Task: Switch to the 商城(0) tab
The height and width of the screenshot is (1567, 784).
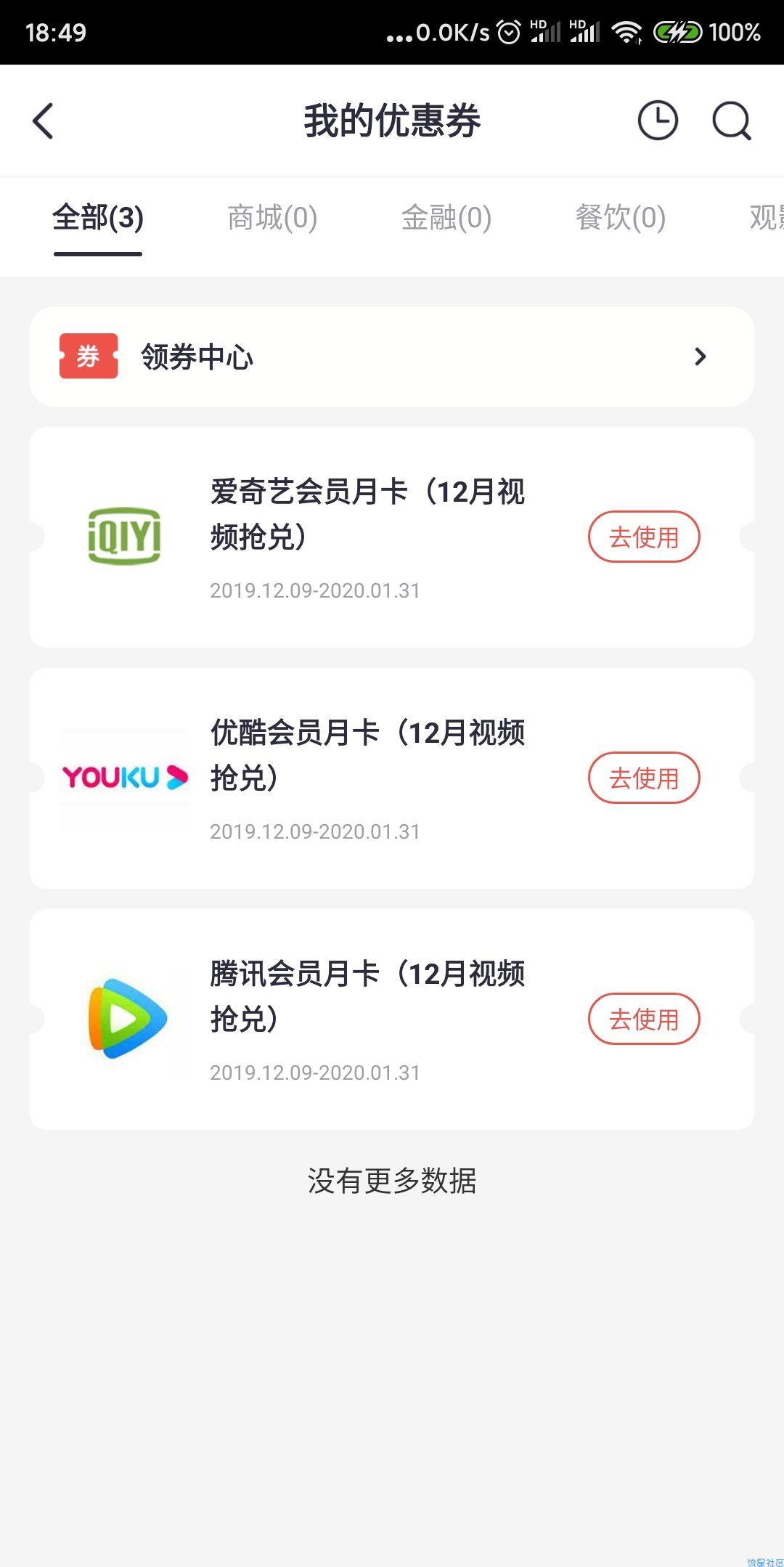Action: point(272,218)
